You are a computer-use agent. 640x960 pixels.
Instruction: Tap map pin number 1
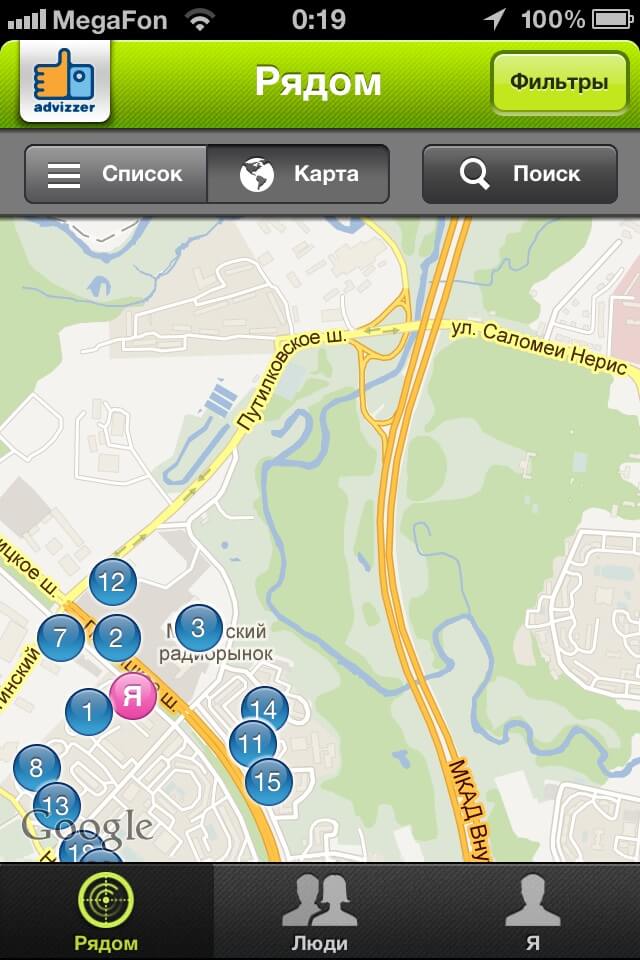pos(88,712)
